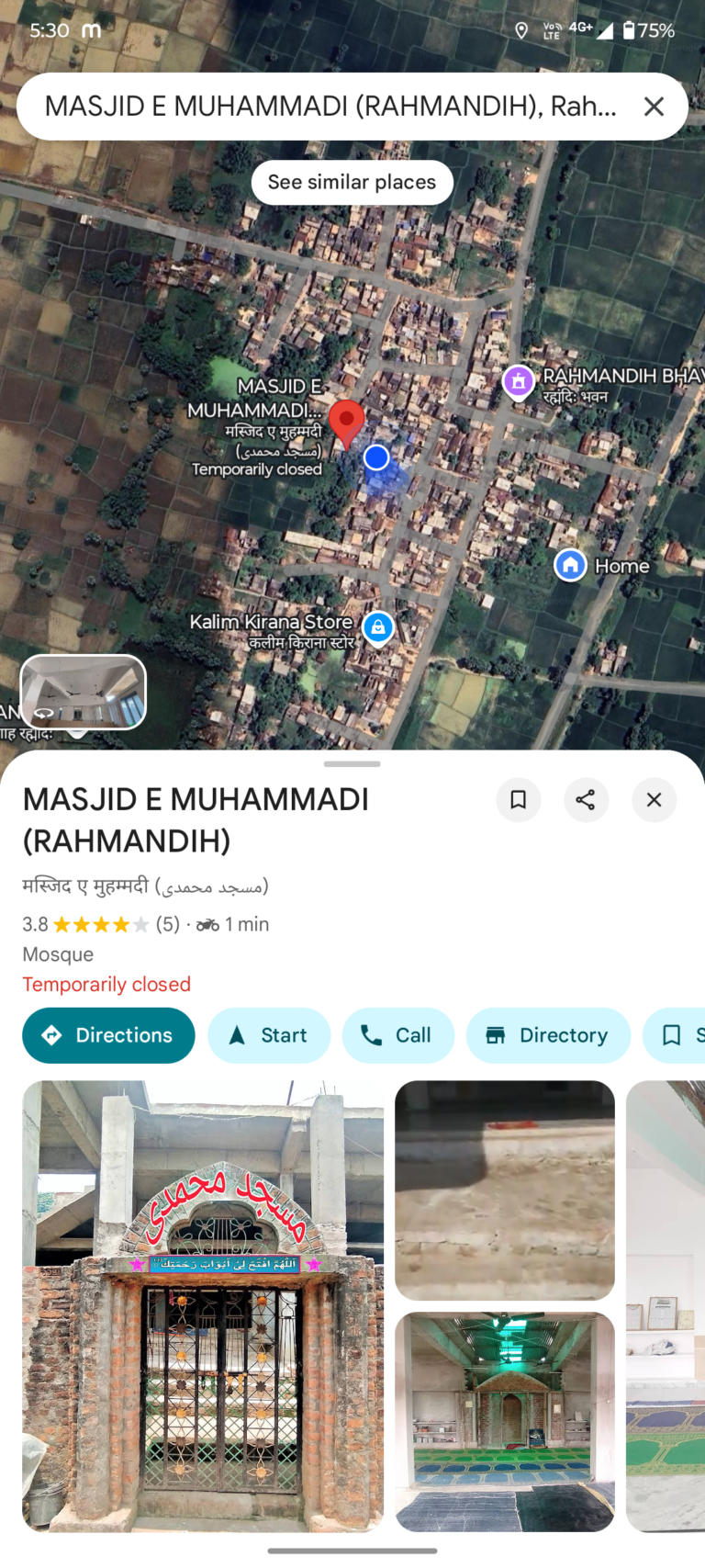Clear the search query with the X
This screenshot has height=1568, width=705.
(654, 107)
